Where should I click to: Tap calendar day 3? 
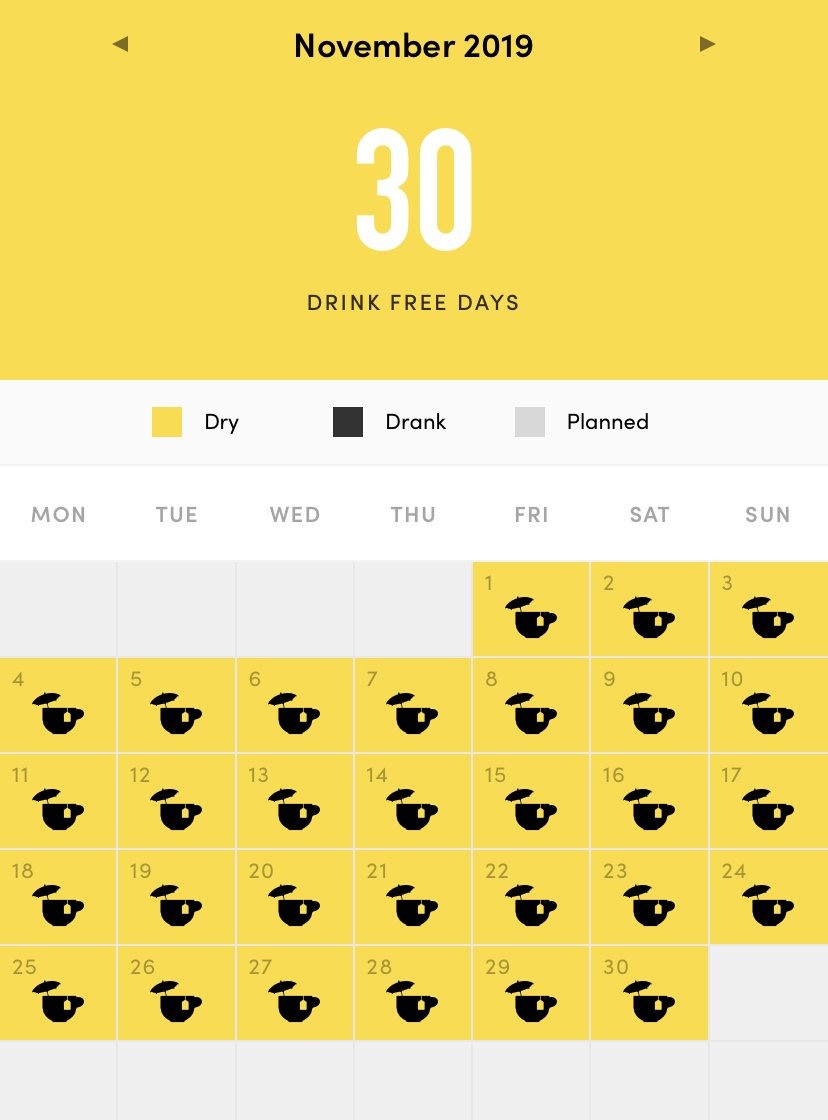click(x=768, y=610)
